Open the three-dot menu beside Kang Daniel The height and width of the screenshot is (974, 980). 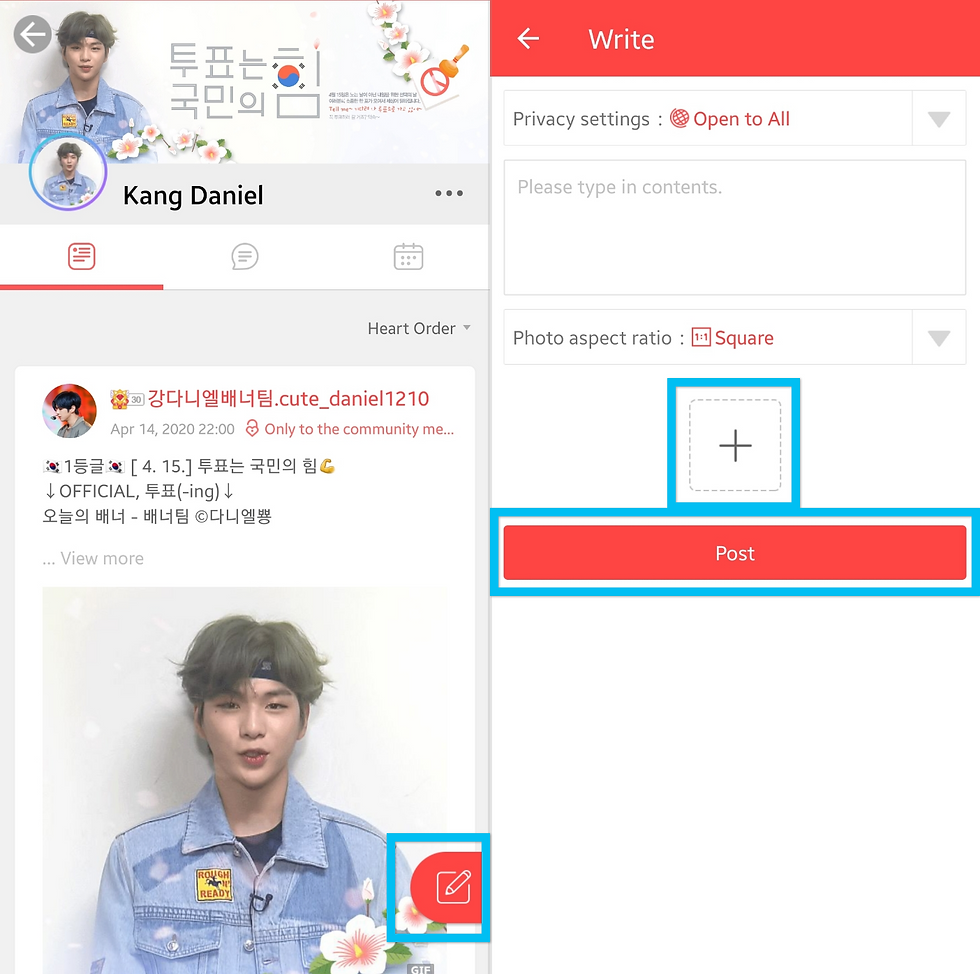(x=449, y=194)
